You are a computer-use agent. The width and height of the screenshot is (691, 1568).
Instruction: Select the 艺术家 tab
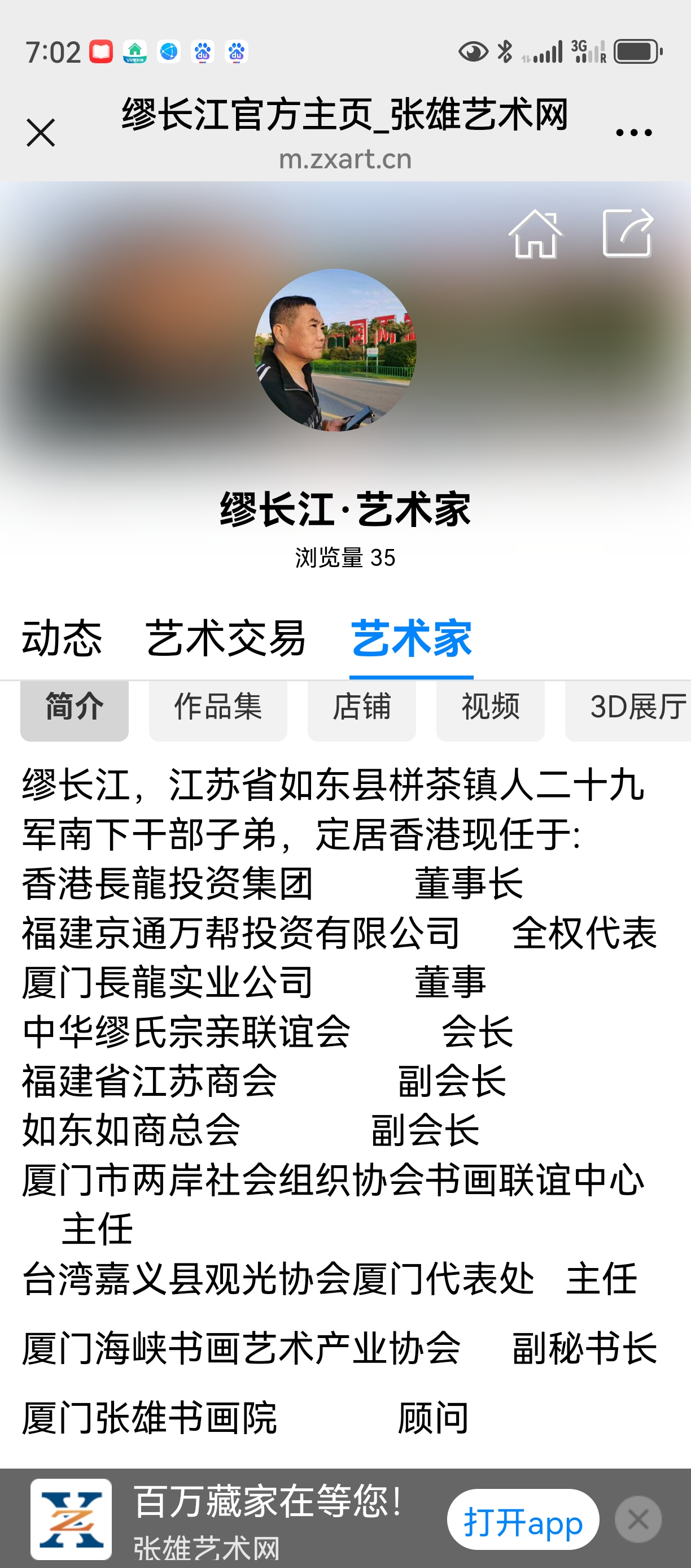pos(411,638)
